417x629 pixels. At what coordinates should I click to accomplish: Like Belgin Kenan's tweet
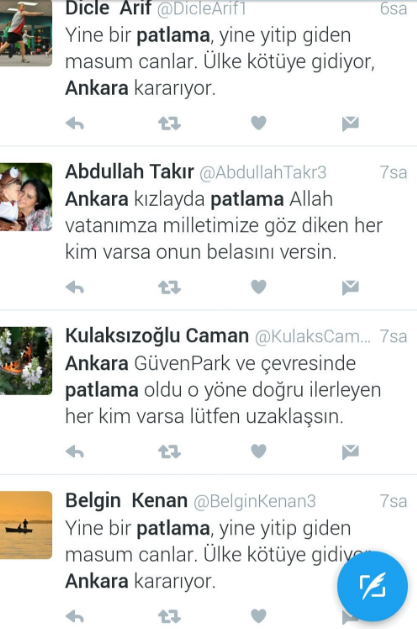click(259, 615)
